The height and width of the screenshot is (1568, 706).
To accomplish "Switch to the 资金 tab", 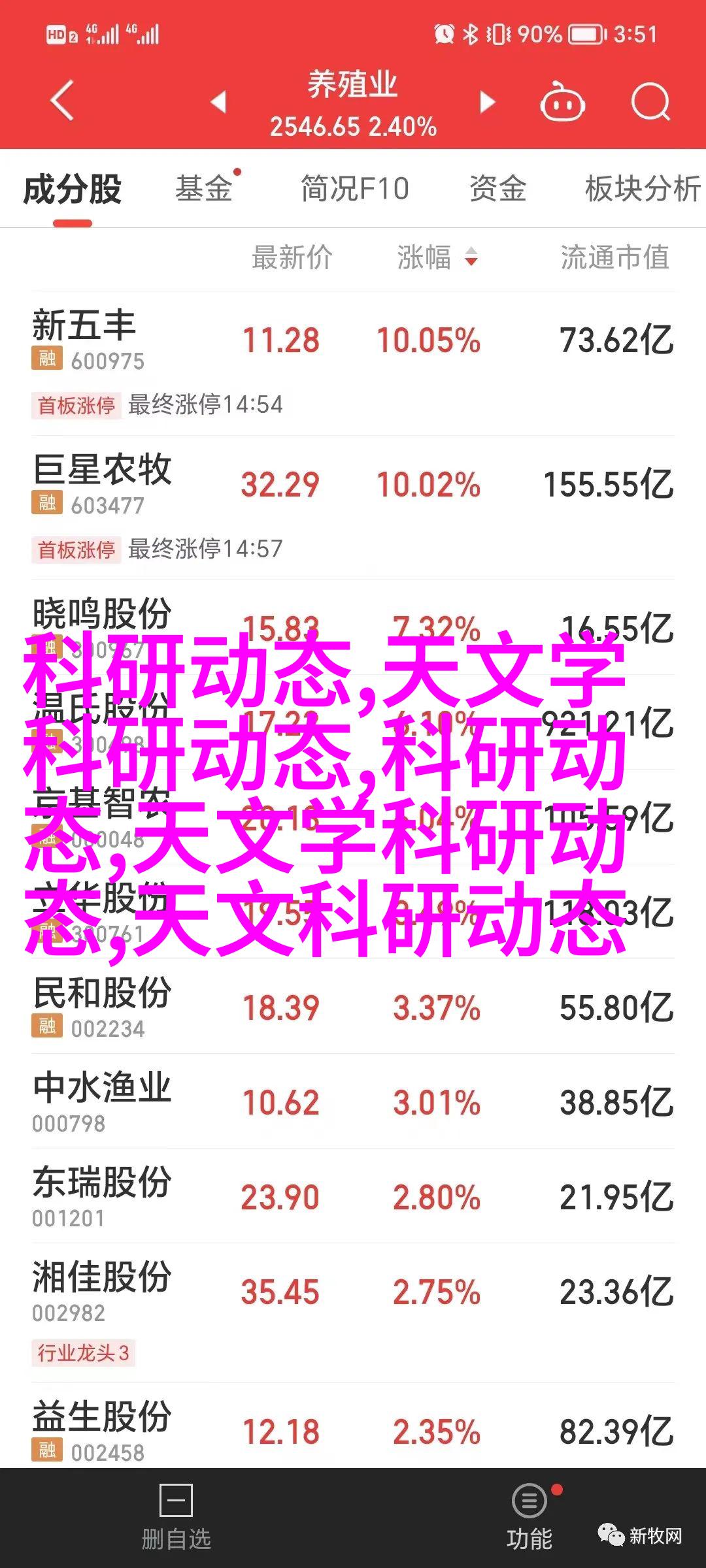I will tap(498, 189).
